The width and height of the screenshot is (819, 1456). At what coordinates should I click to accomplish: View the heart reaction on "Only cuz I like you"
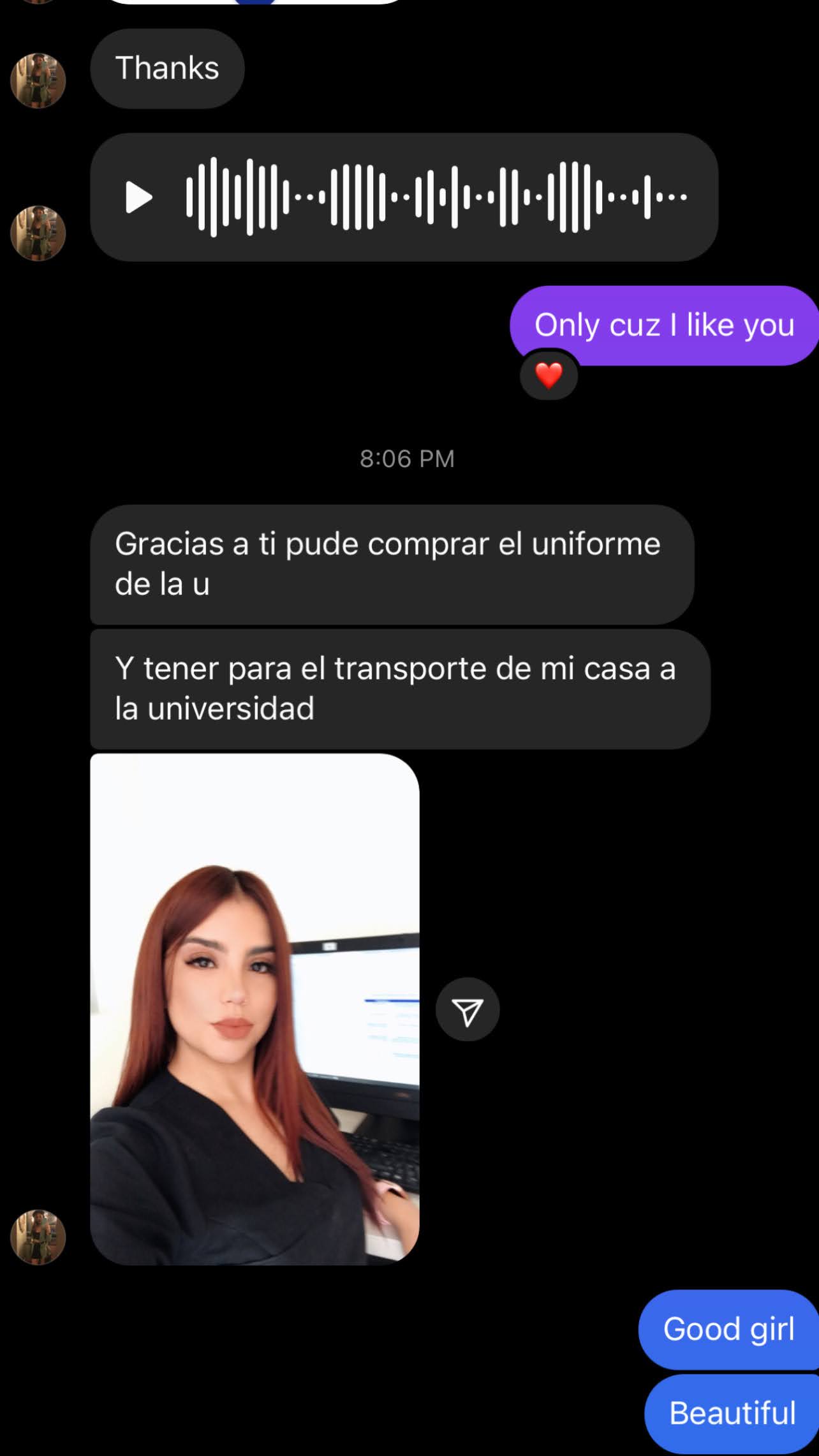(x=549, y=375)
